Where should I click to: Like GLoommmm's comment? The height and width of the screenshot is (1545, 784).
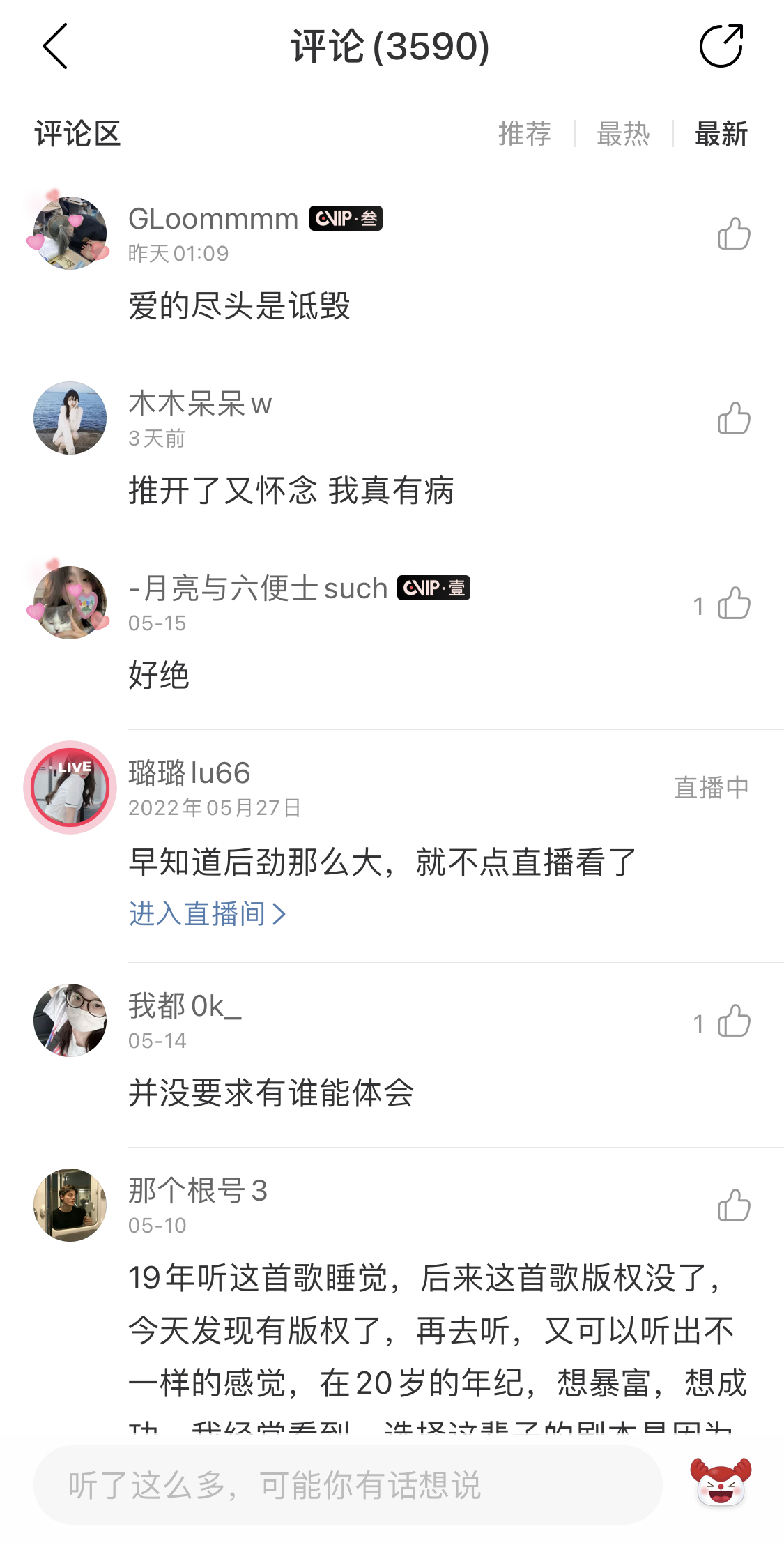click(x=733, y=234)
